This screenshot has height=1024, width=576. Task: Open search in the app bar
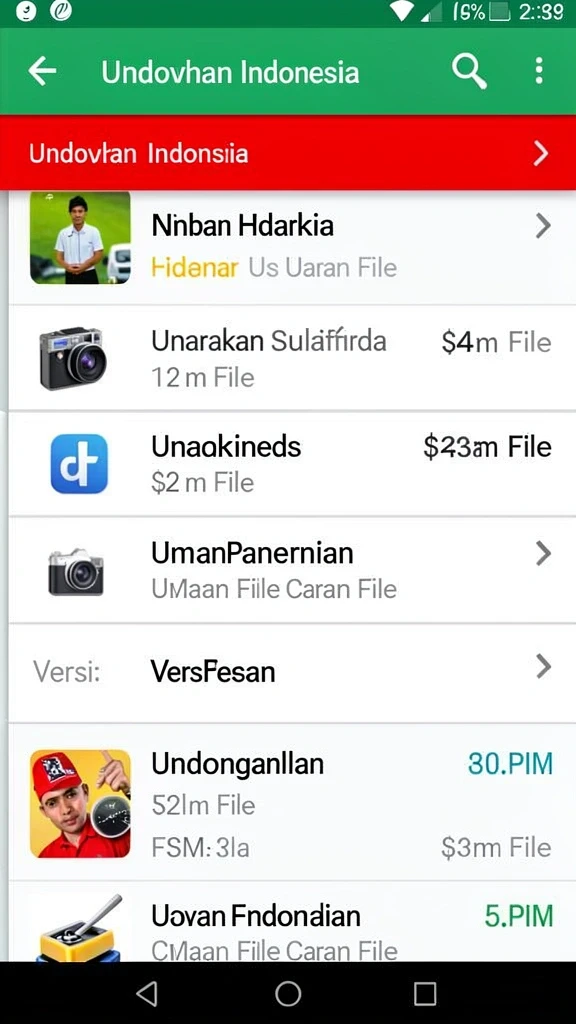pyautogui.click(x=469, y=71)
